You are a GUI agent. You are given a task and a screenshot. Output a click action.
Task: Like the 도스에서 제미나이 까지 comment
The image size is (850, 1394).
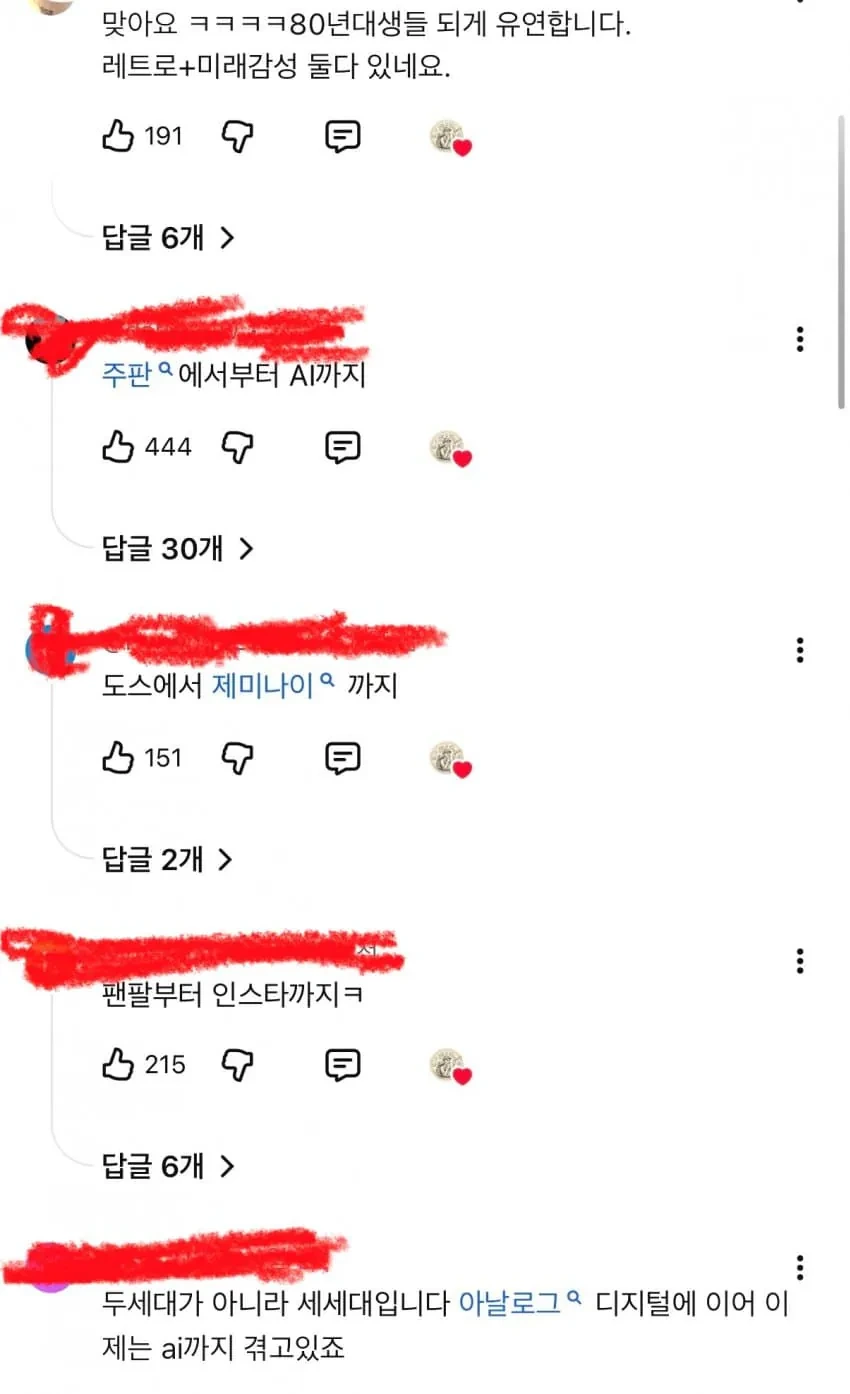[x=118, y=758]
